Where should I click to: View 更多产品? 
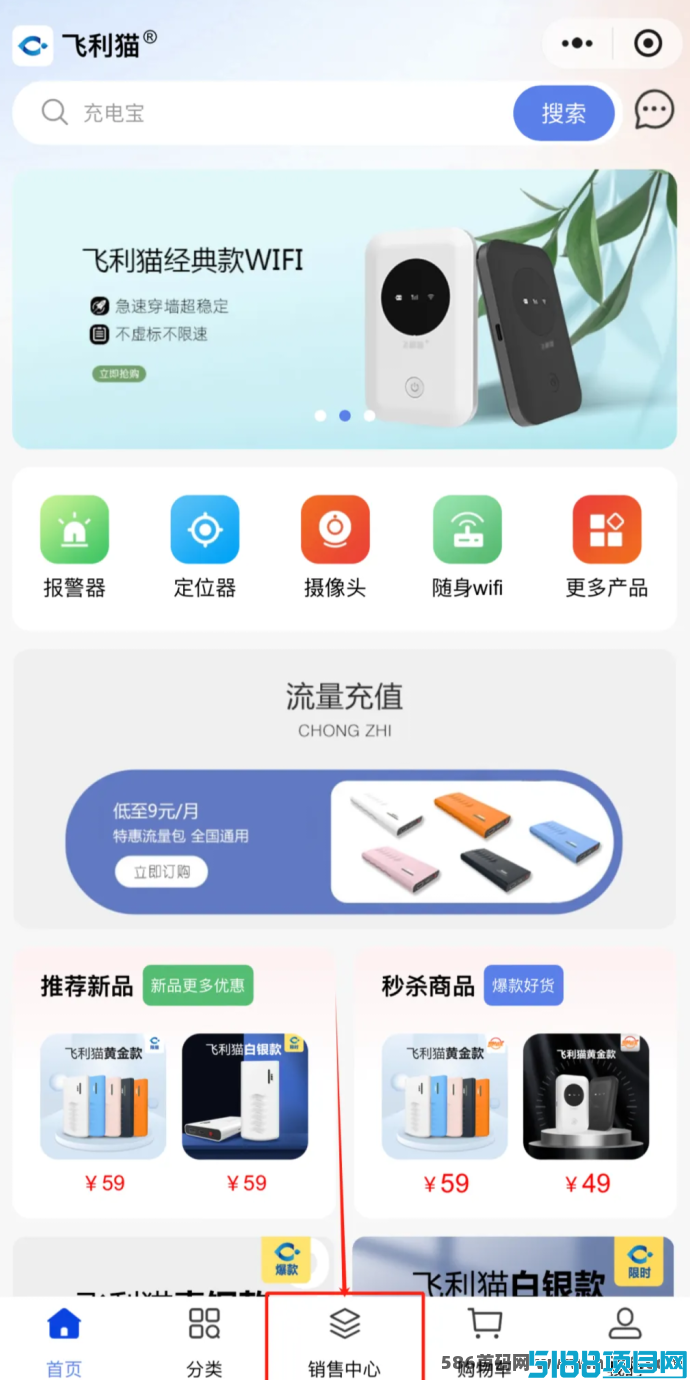click(607, 547)
